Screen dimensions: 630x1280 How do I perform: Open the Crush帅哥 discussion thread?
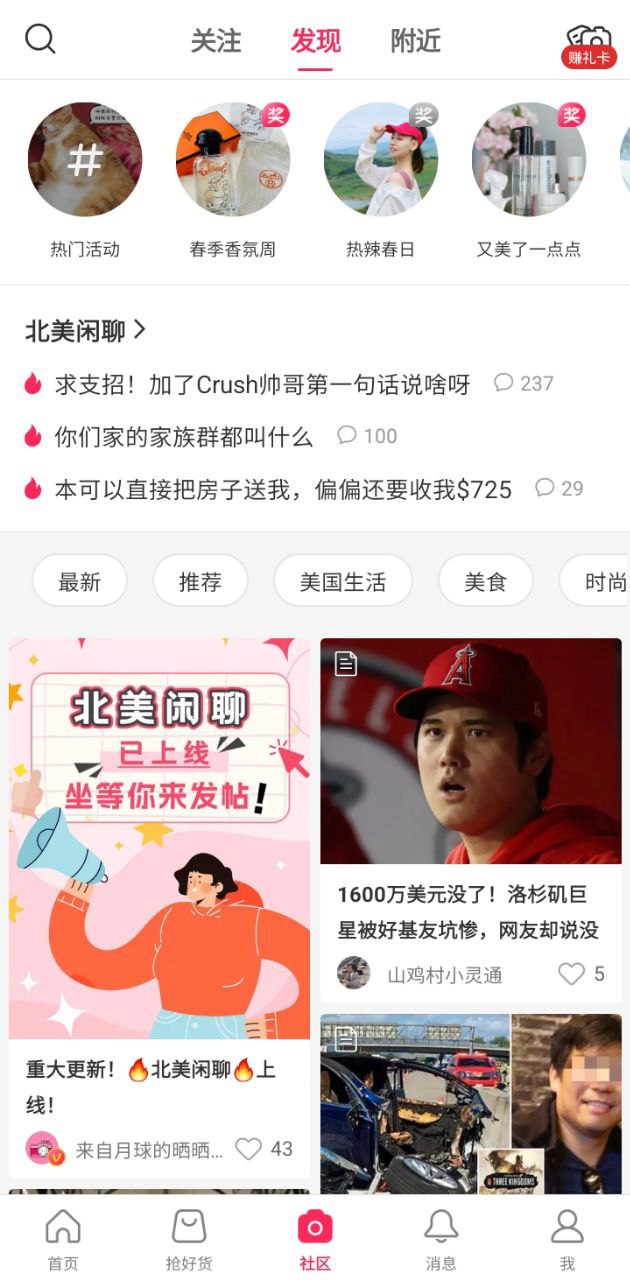click(262, 384)
